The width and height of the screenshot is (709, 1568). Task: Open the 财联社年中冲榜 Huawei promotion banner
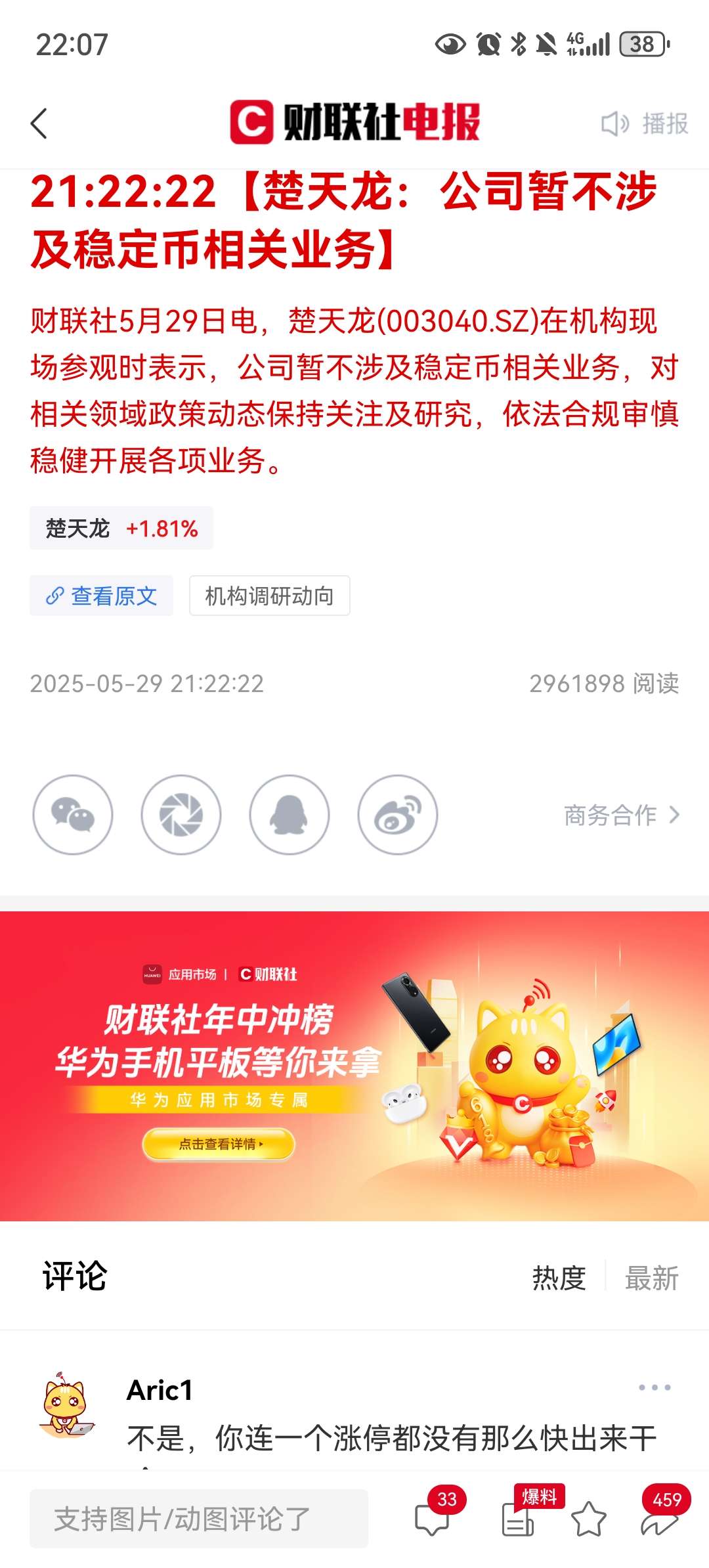(x=354, y=1066)
